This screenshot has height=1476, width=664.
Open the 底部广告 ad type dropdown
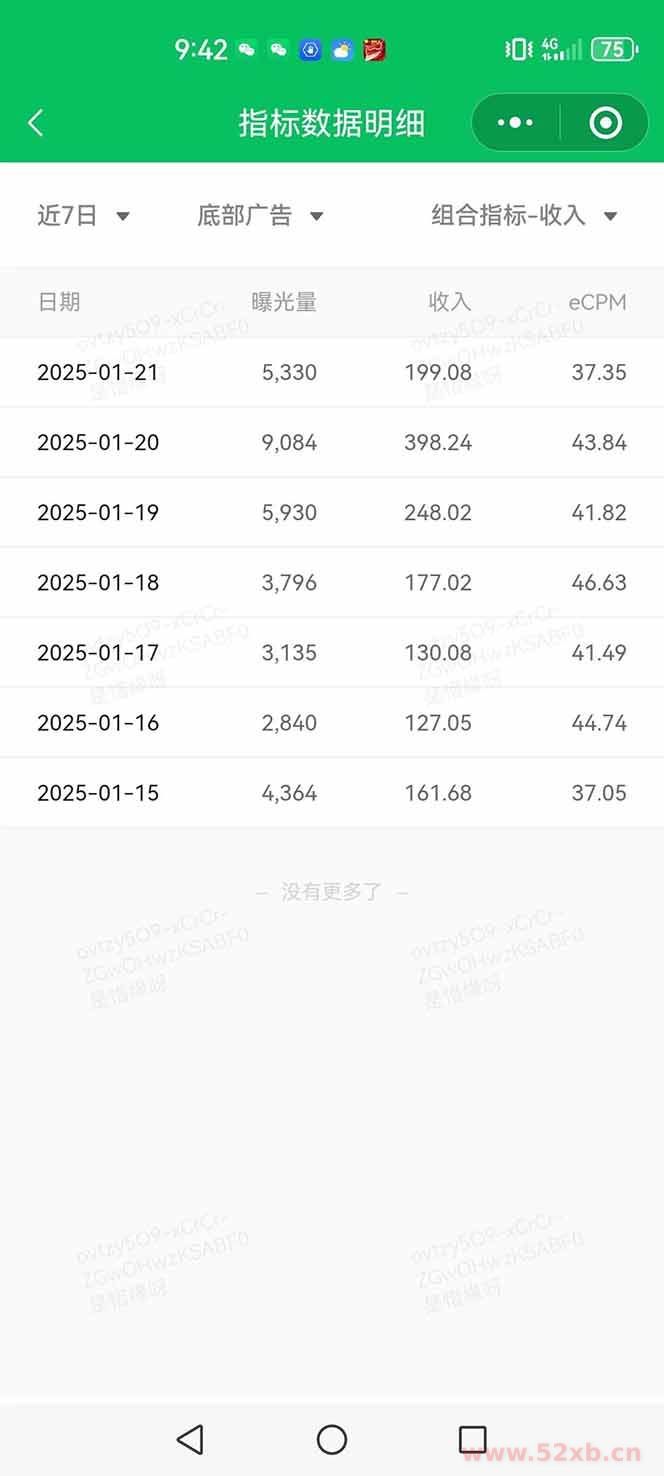(260, 215)
